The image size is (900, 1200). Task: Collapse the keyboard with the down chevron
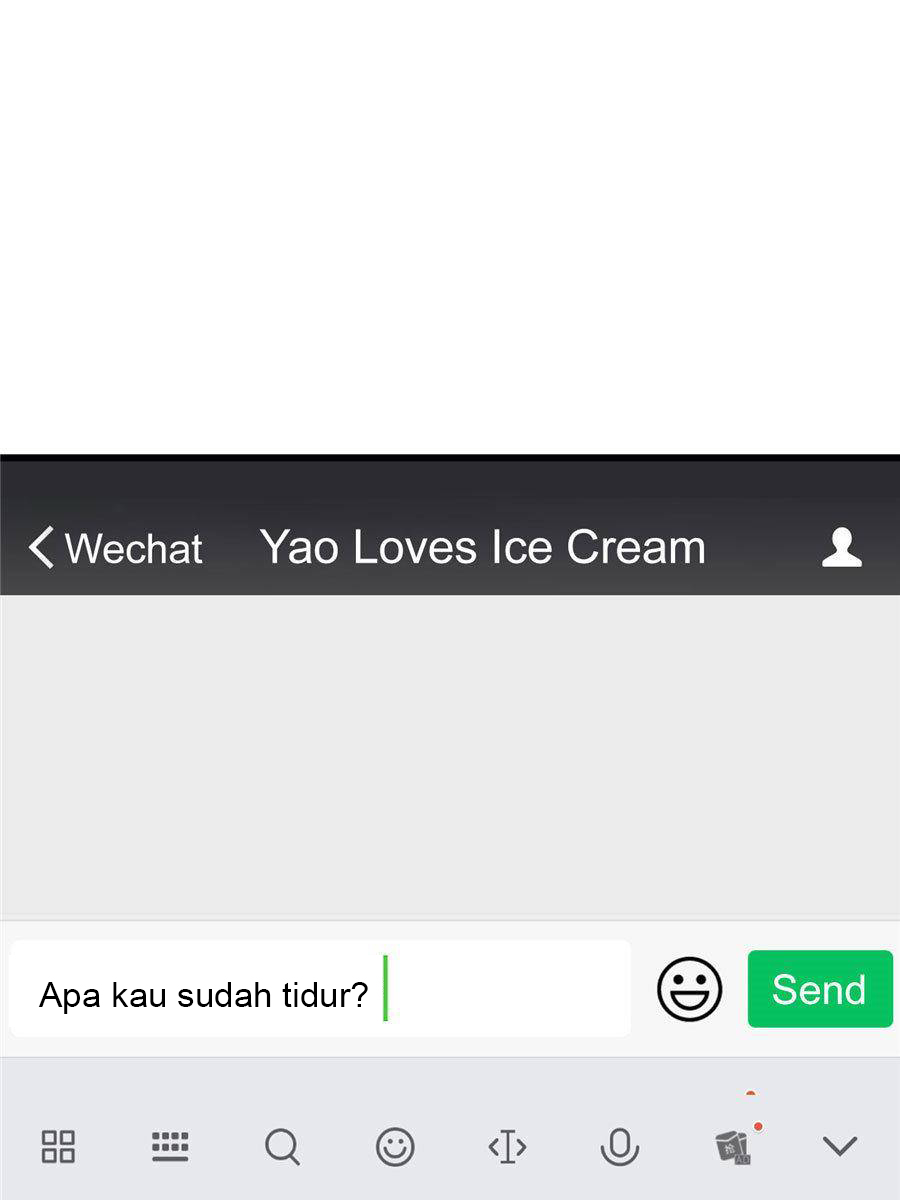coord(841,1146)
